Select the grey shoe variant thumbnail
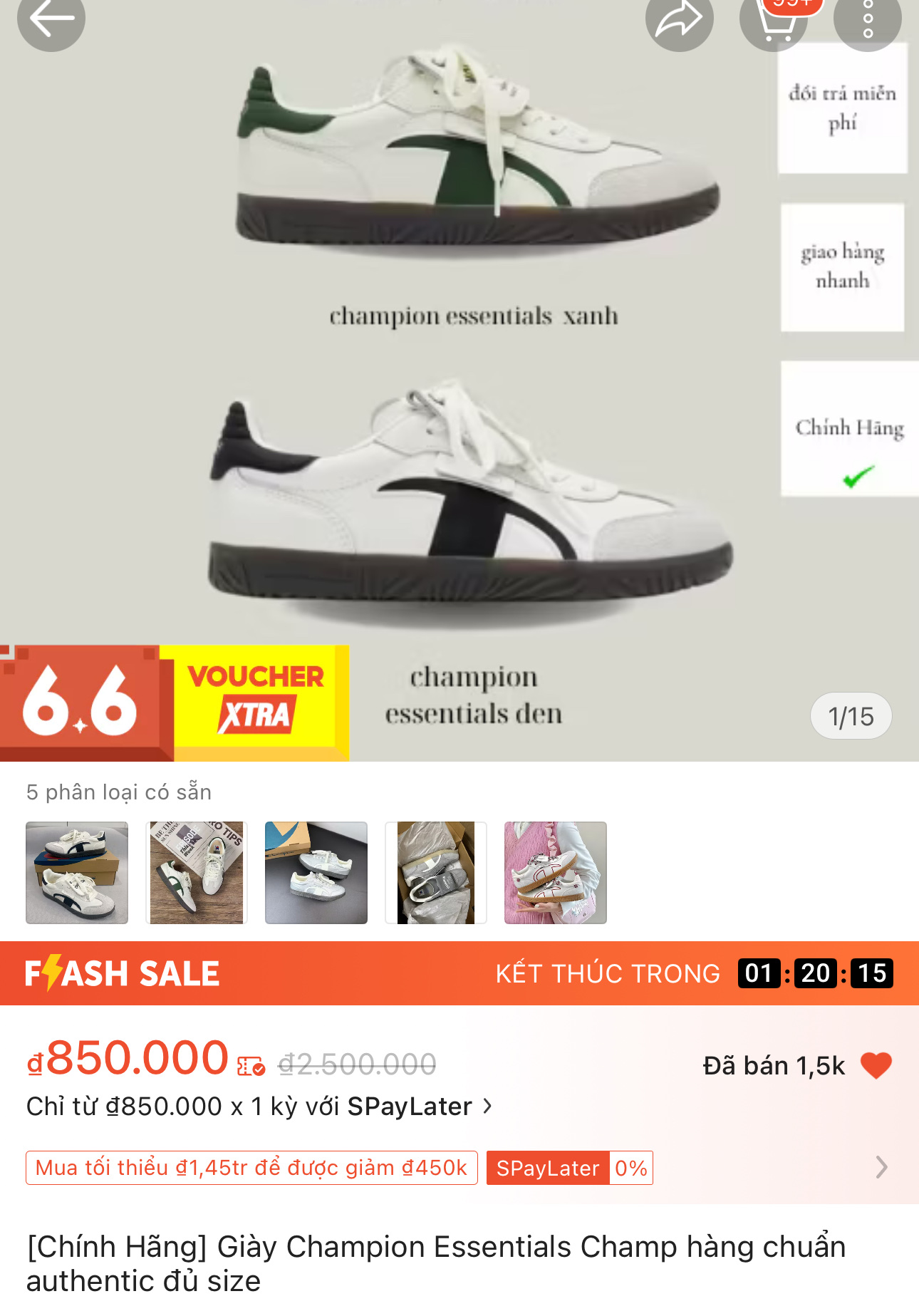This screenshot has height=1316, width=919. pyautogui.click(x=436, y=873)
